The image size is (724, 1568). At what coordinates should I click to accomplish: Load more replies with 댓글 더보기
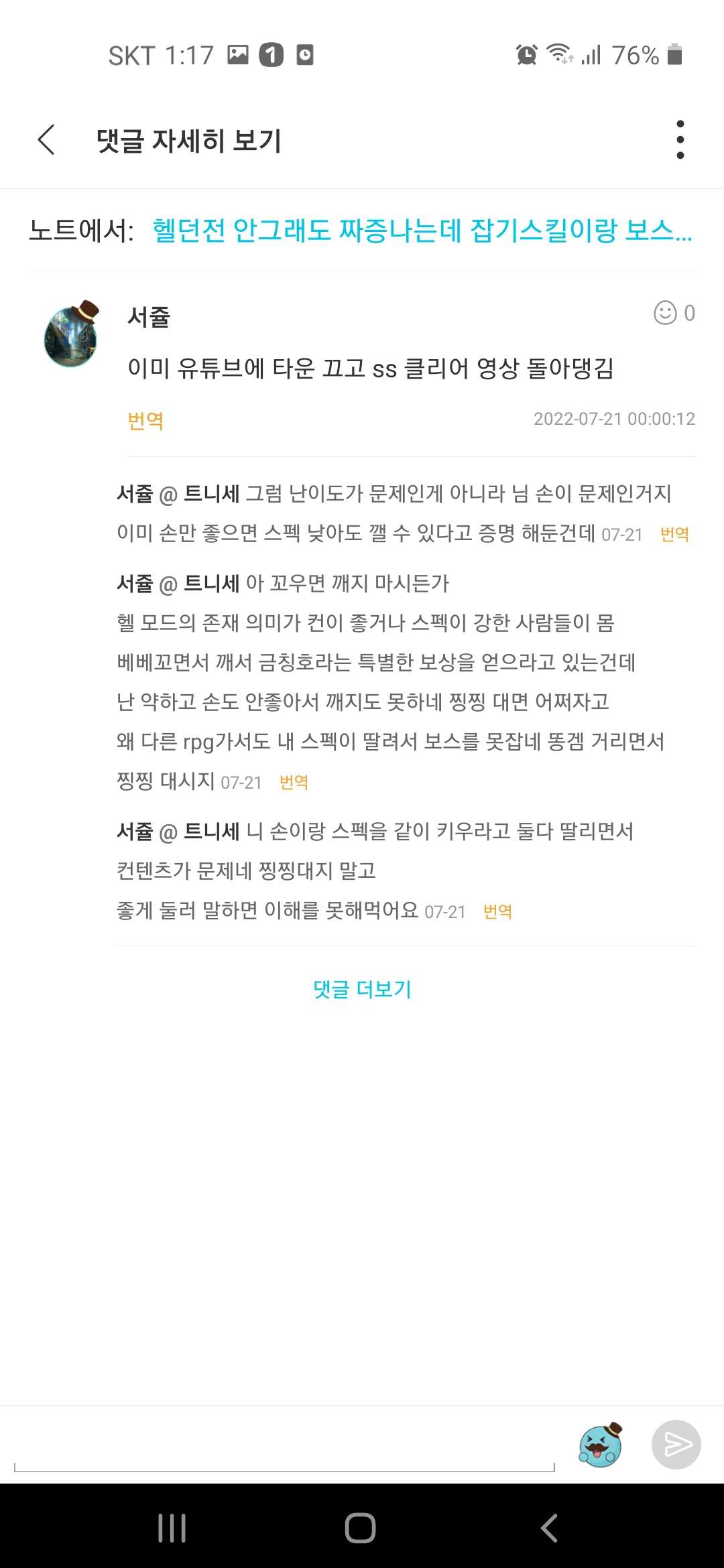tap(362, 989)
